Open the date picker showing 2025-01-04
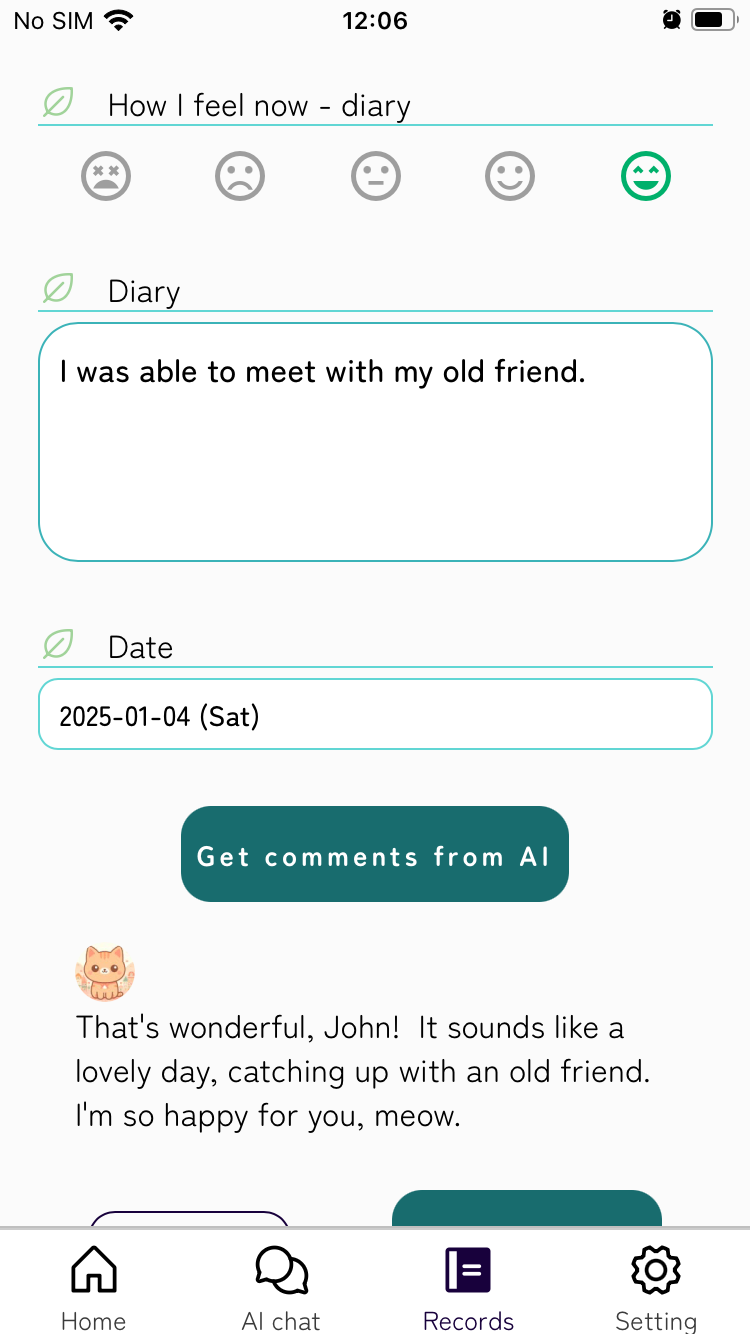750x1334 pixels. click(375, 715)
